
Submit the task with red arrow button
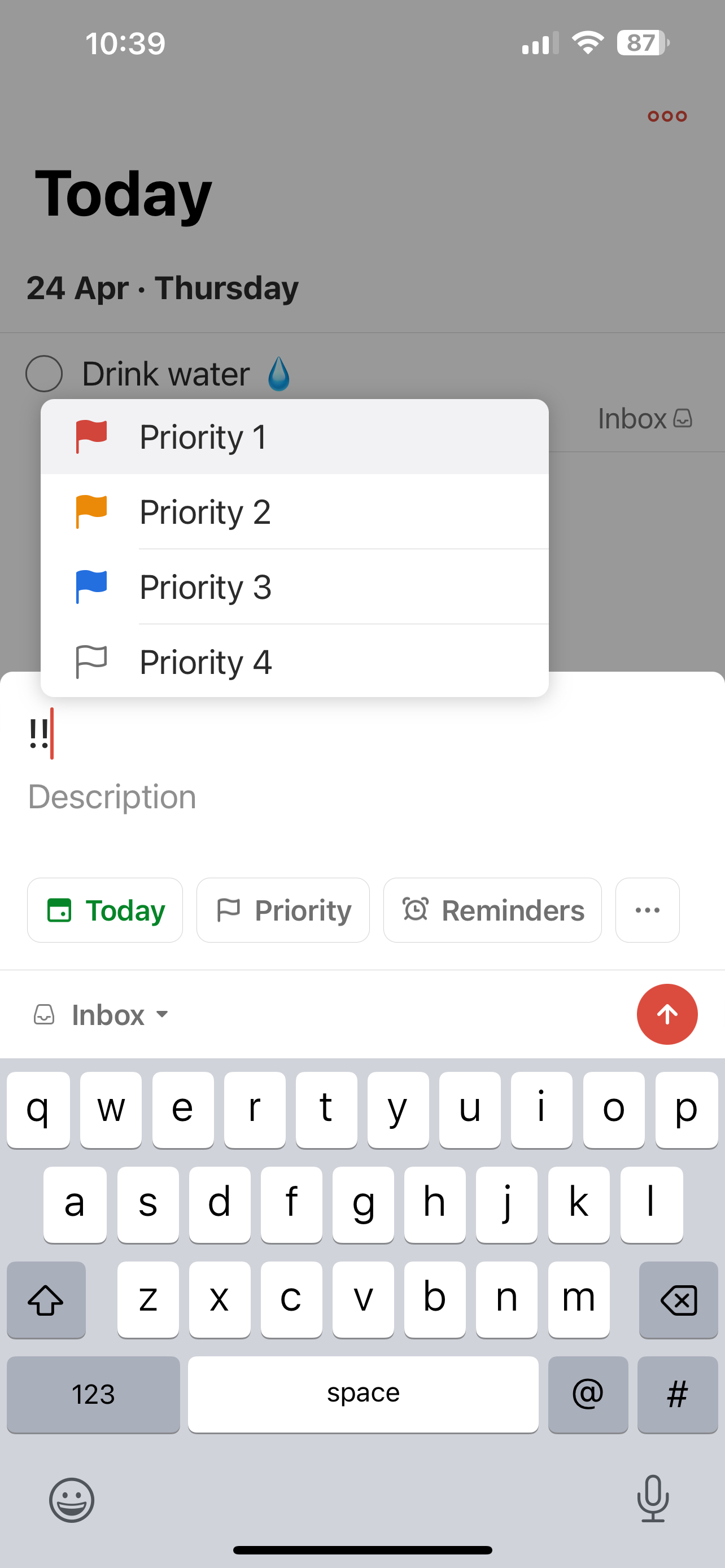coord(667,1014)
